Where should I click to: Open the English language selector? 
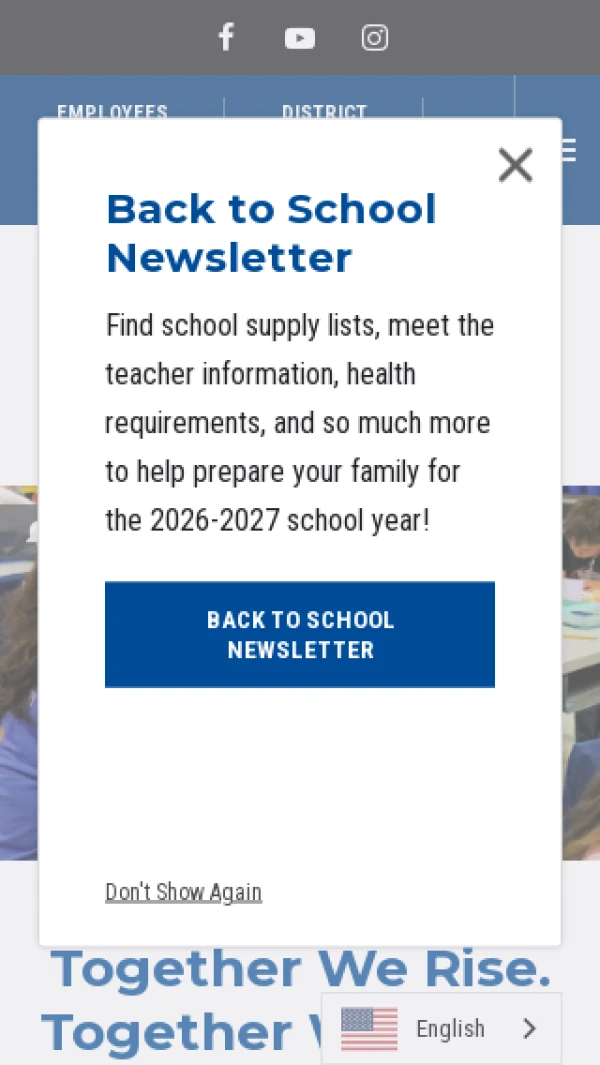441,1028
